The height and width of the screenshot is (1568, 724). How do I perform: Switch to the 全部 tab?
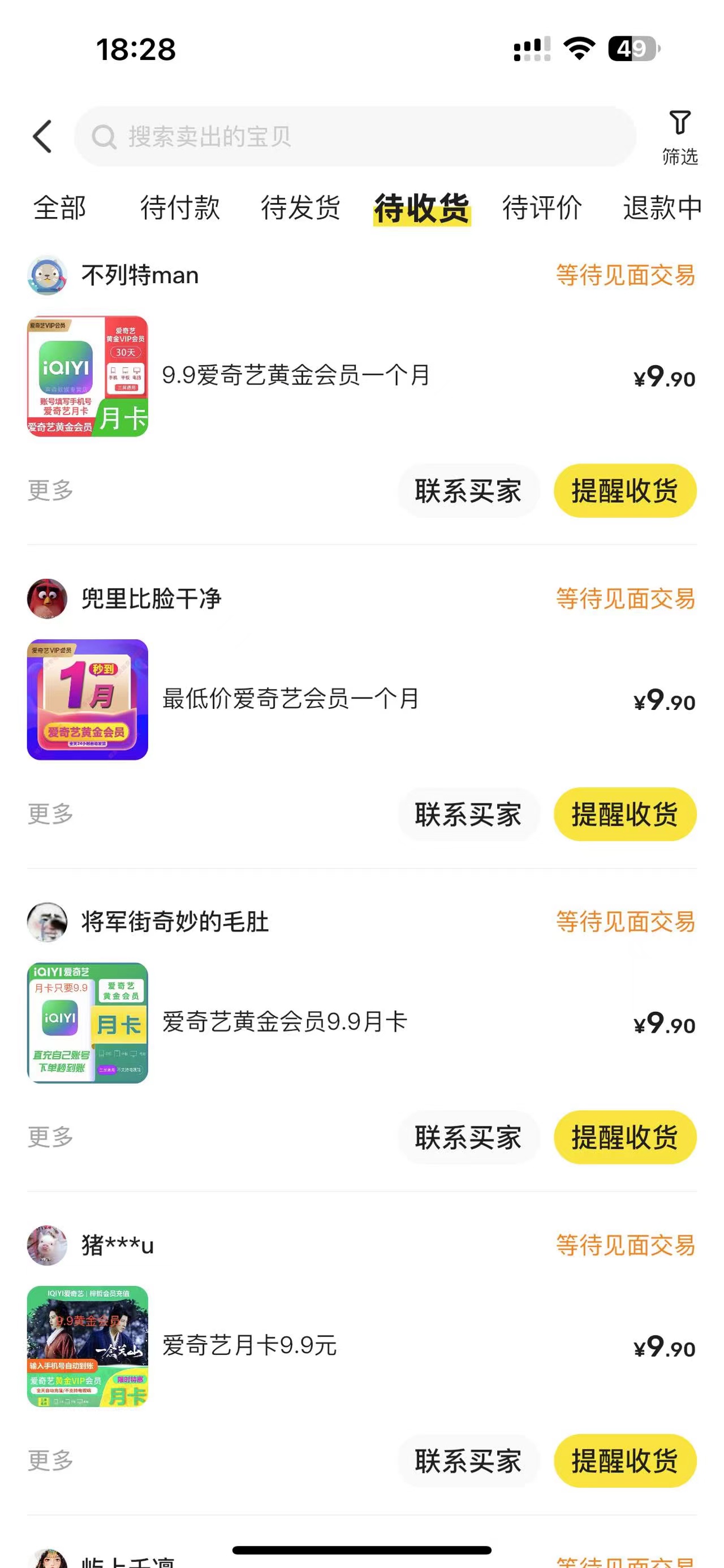tap(59, 207)
